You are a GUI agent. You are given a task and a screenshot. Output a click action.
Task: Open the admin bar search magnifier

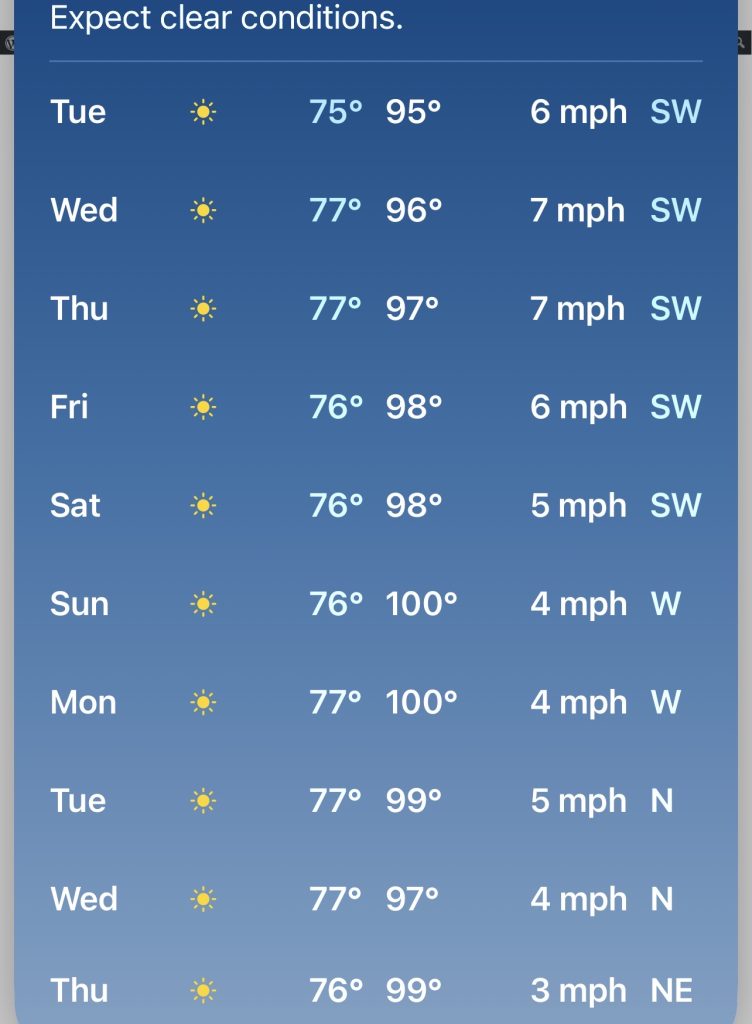tap(743, 43)
